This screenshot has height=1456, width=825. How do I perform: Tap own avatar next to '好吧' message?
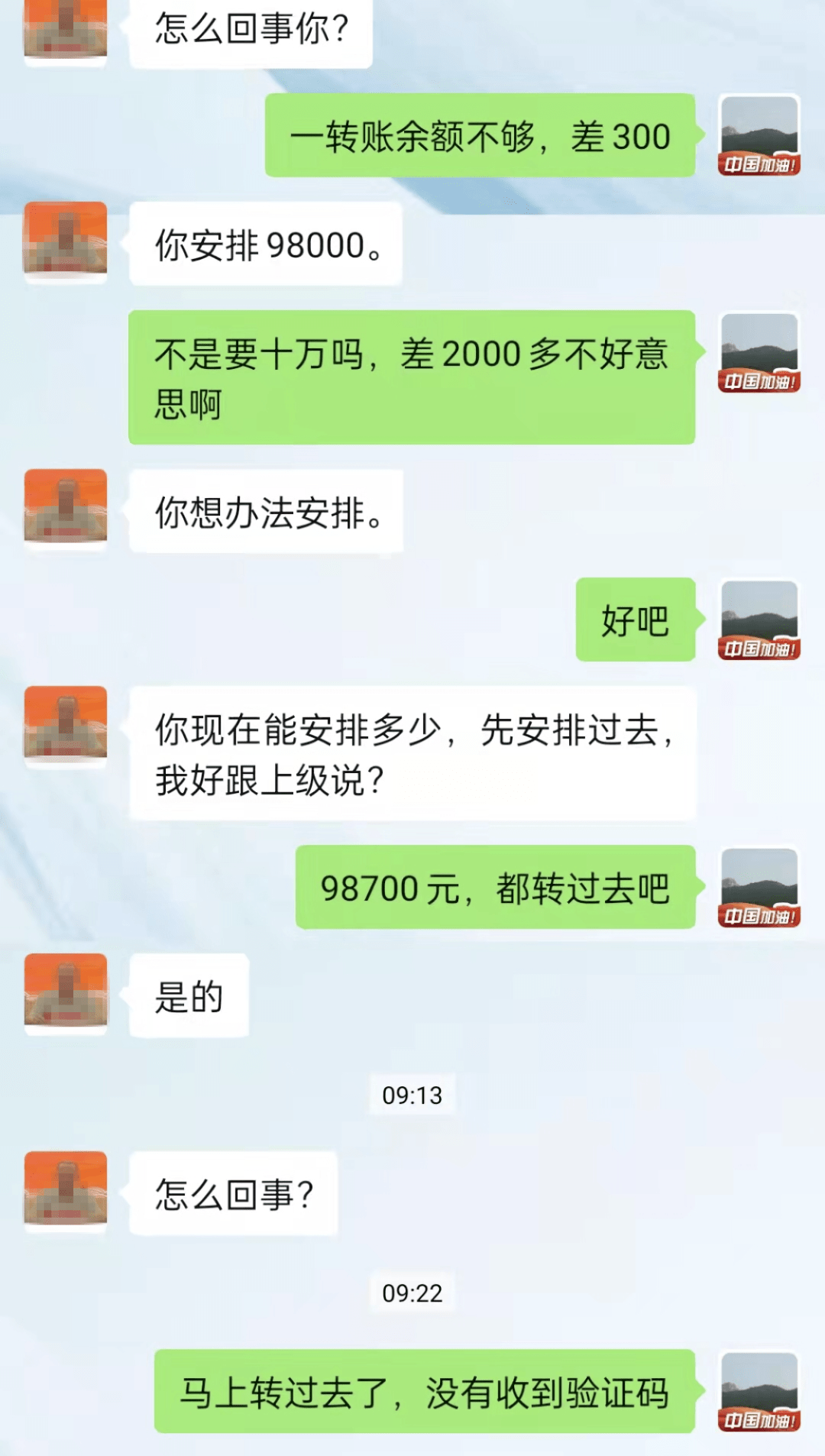click(x=759, y=620)
